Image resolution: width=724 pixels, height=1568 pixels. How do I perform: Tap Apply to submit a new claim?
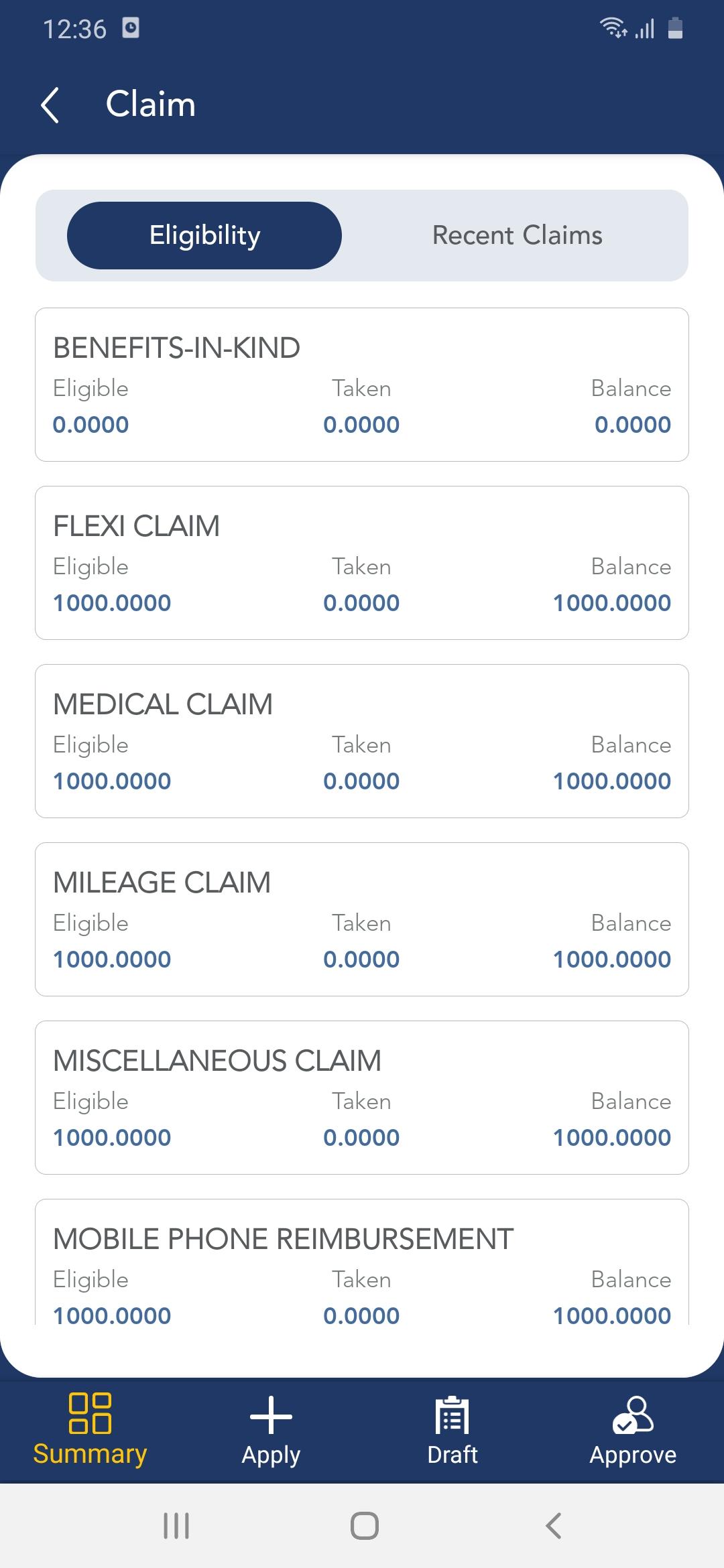point(271,1430)
